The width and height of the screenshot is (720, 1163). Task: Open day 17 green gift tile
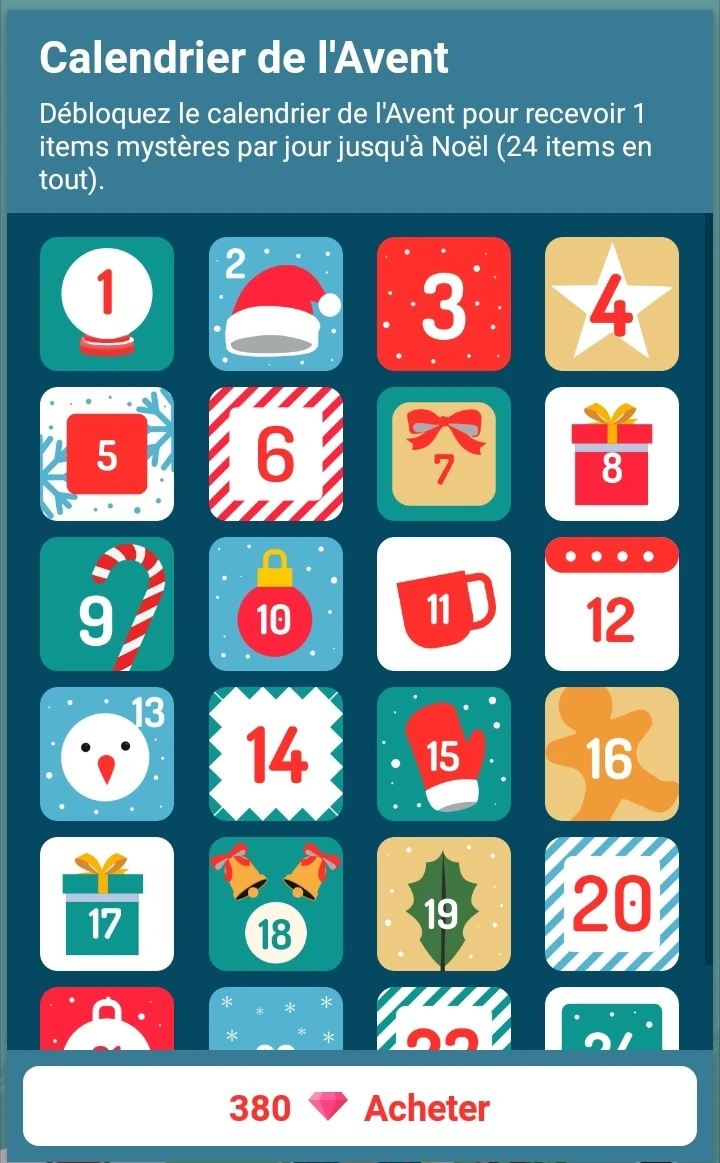point(107,904)
